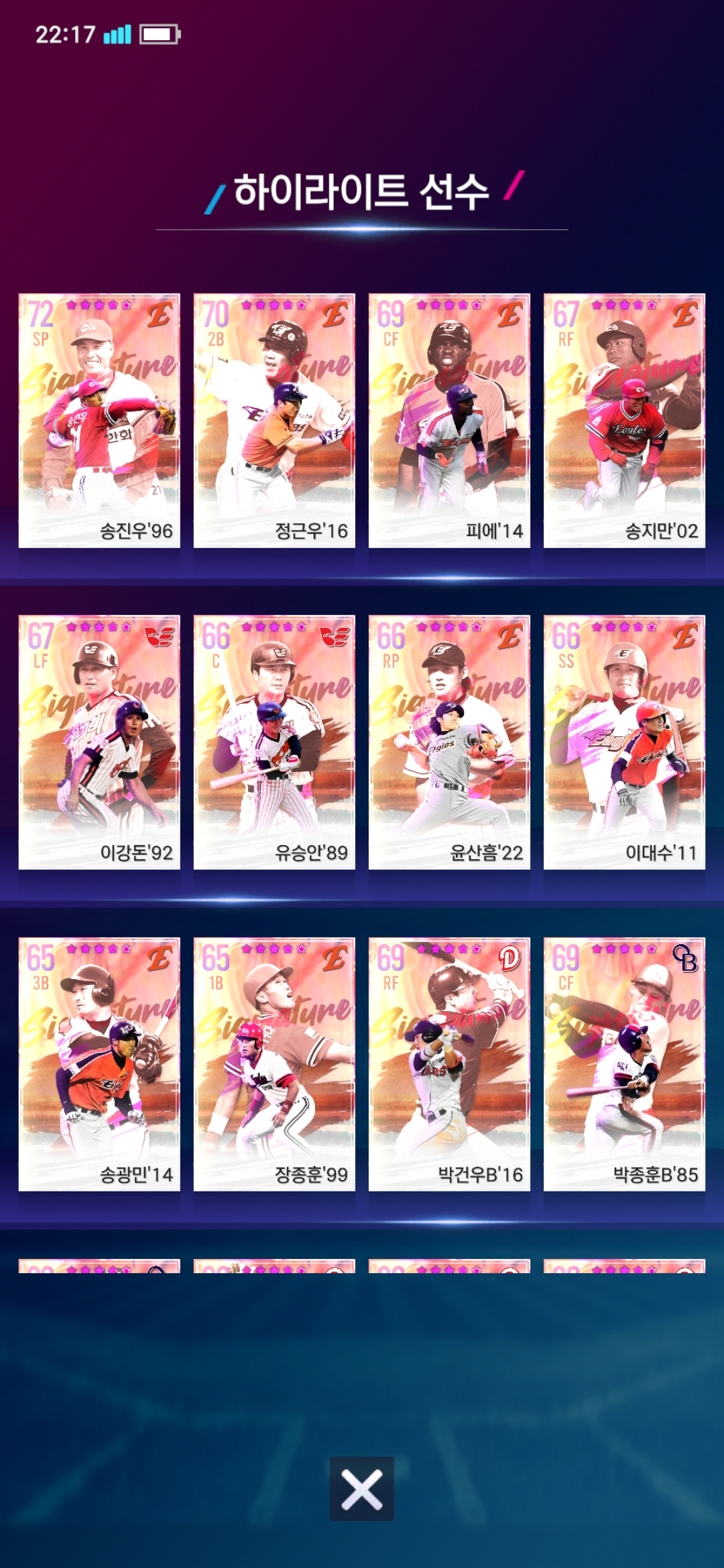This screenshot has width=724, height=1568.
Task: Tap the 송광민'14 card
Action: (99, 1064)
